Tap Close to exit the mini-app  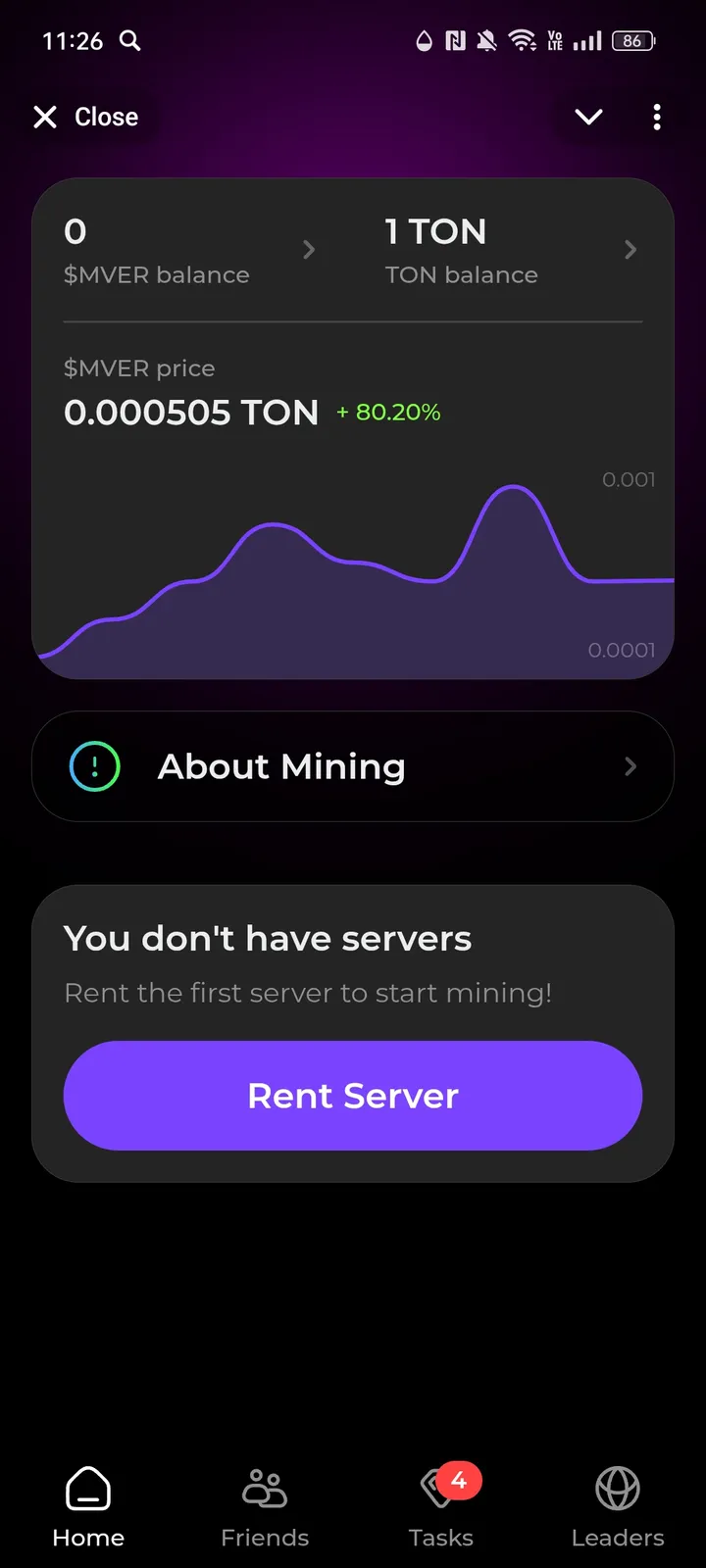[x=106, y=117]
